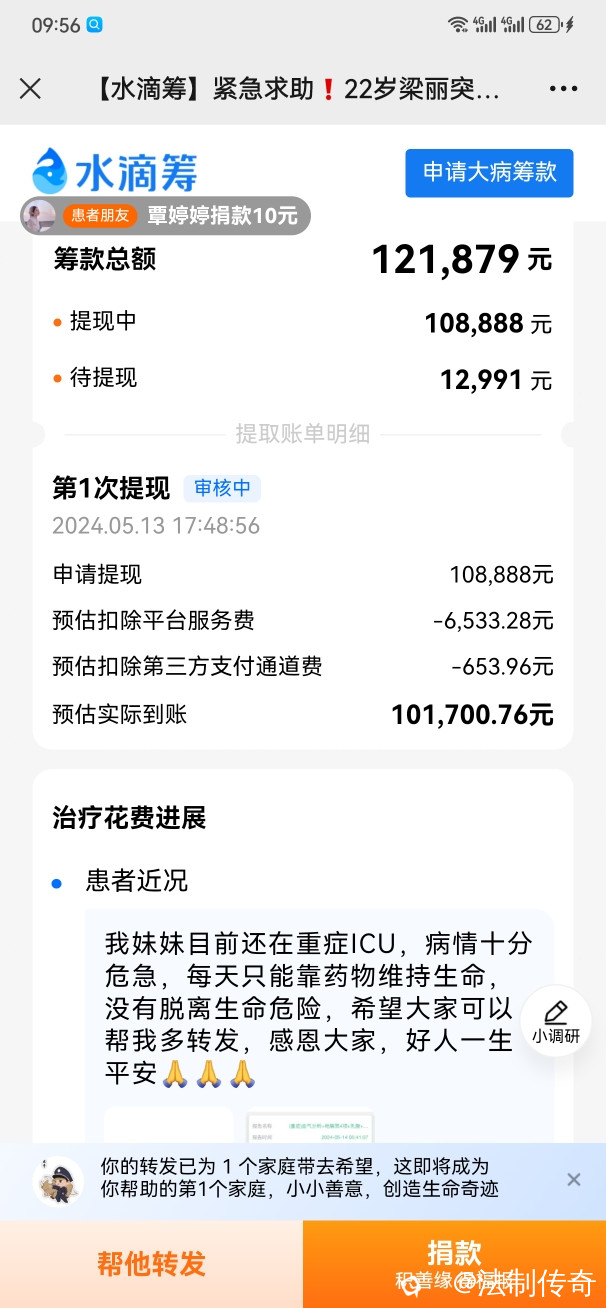Viewport: 606px width, 1308px height.
Task: Tap 帮他转发 to share the fundraiser
Action: tap(151, 1263)
